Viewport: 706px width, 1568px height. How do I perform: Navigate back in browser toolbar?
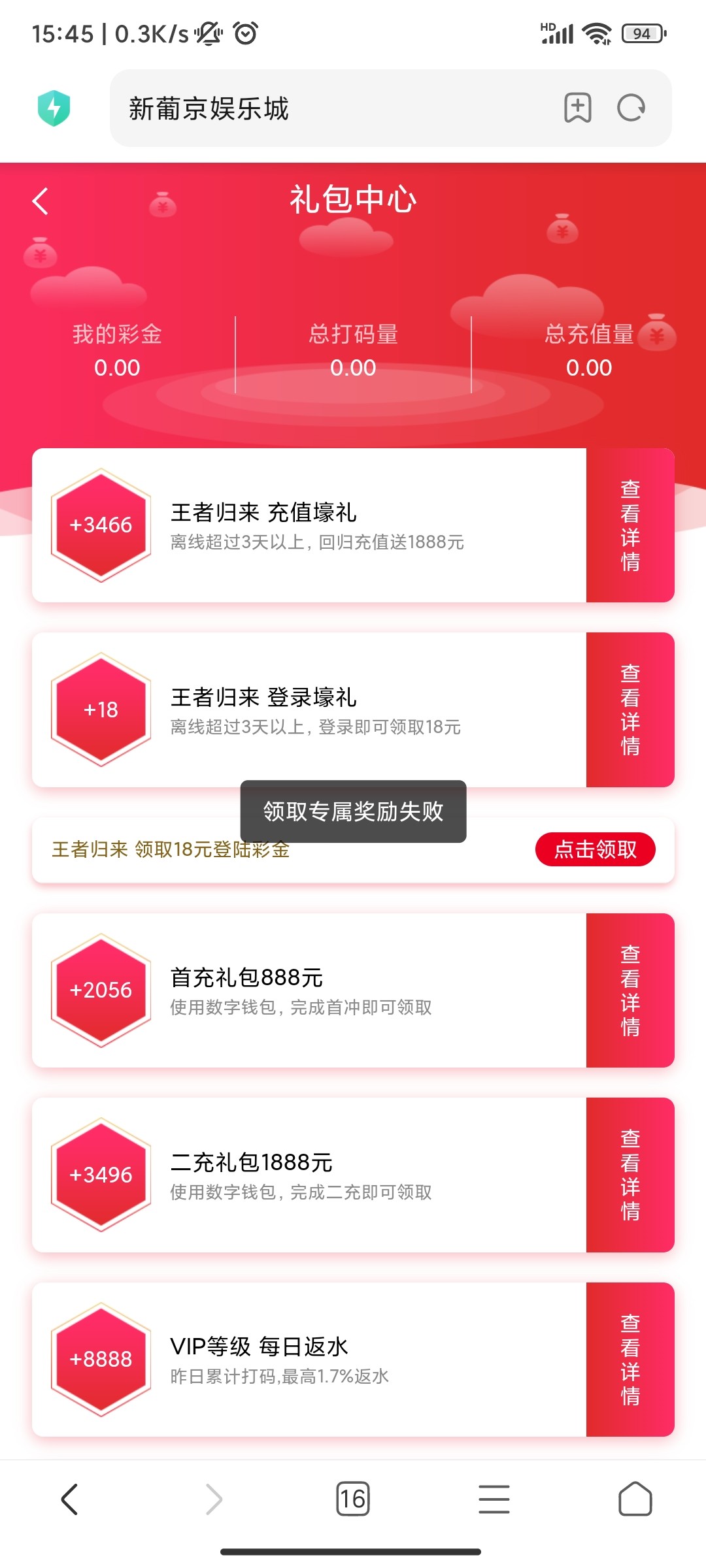(x=70, y=1499)
